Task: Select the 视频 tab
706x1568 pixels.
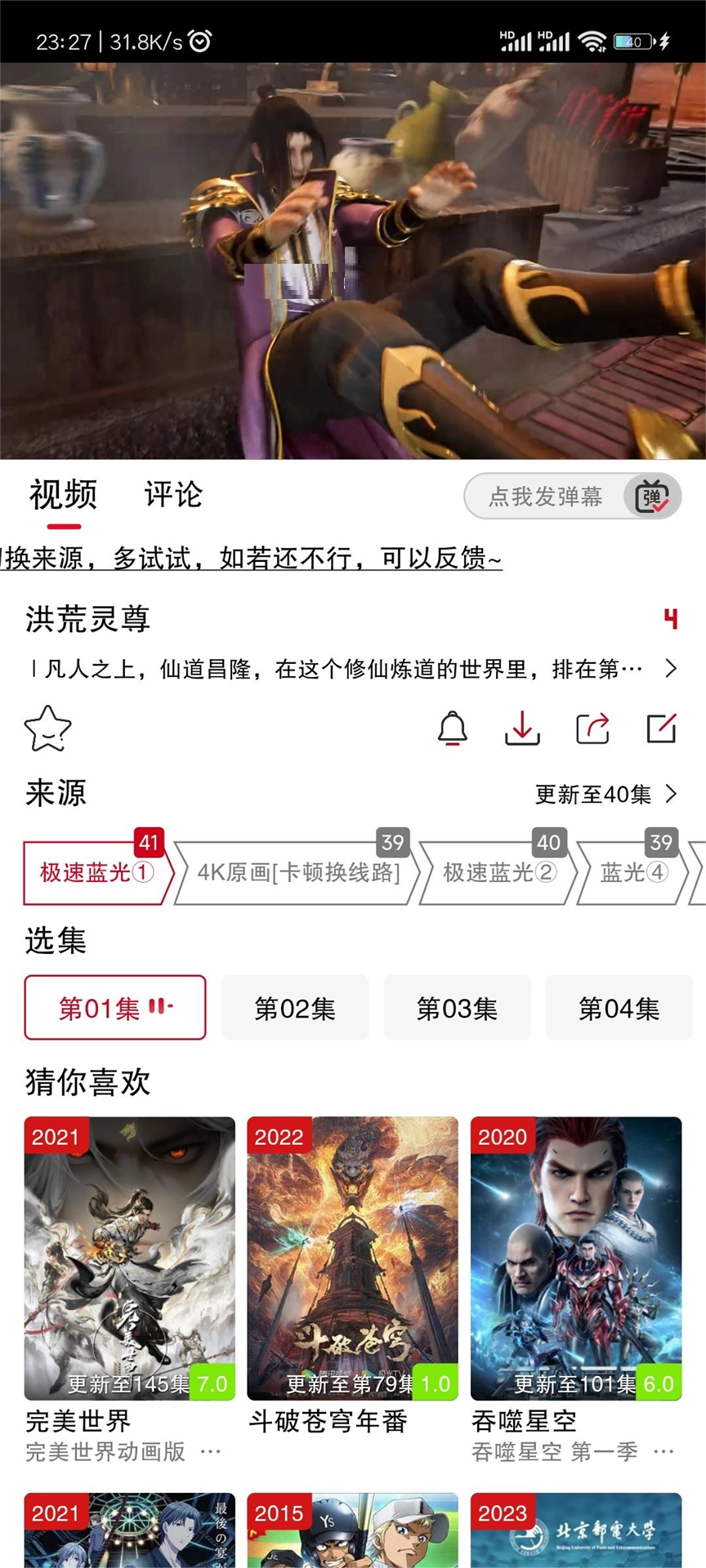Action: click(63, 495)
